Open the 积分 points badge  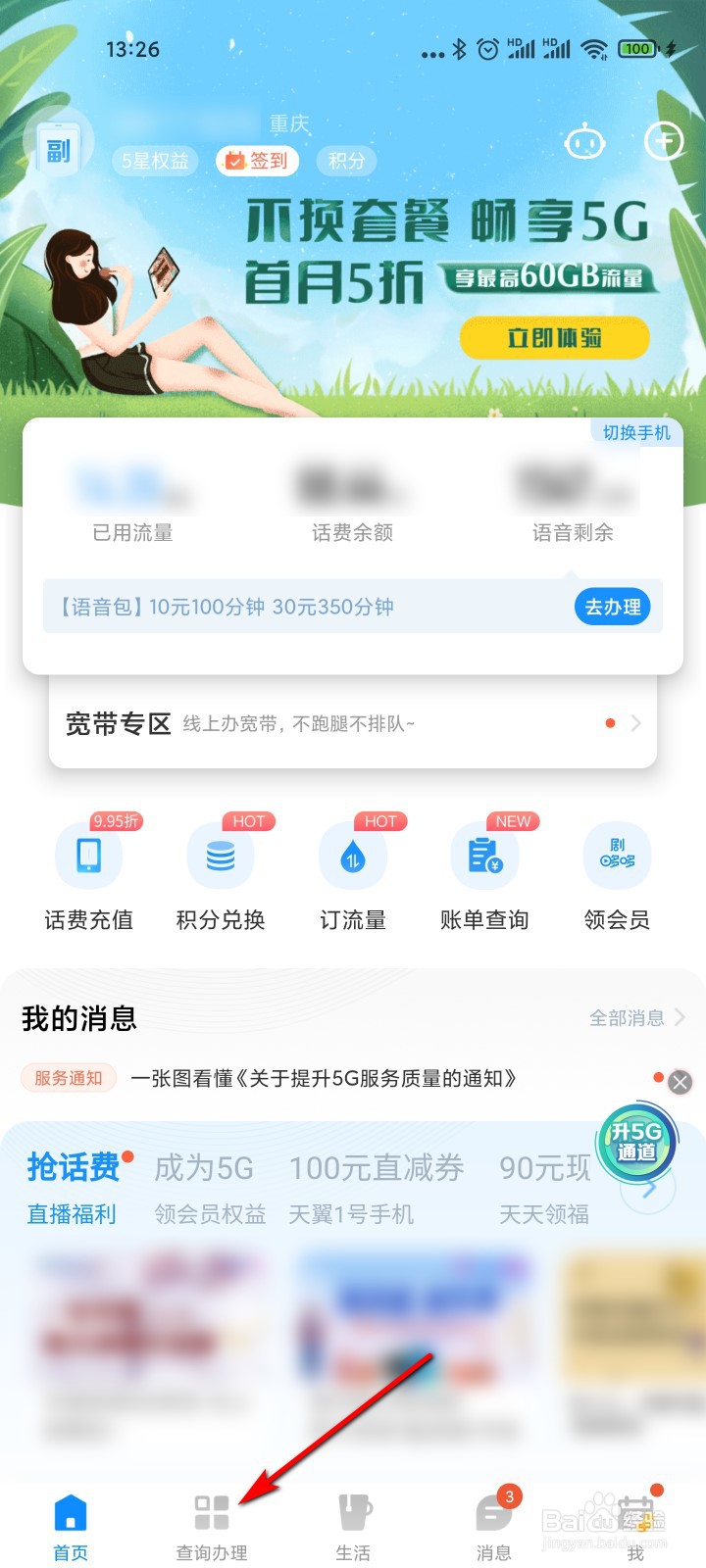pos(346,161)
